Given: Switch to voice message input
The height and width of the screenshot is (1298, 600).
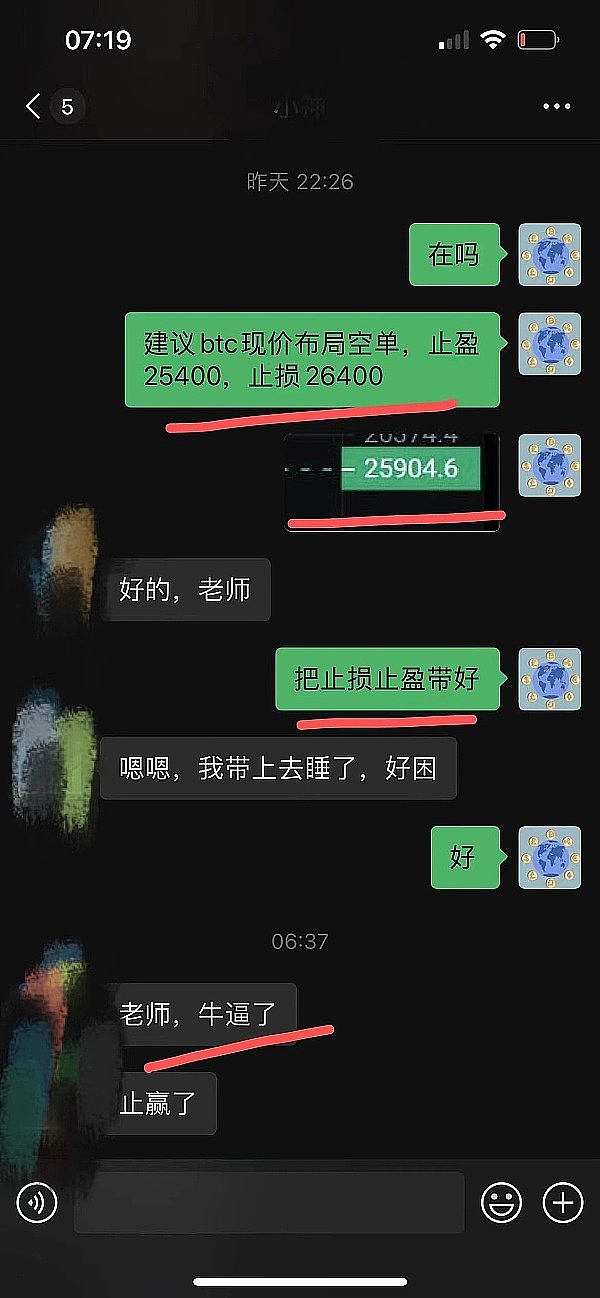Looking at the screenshot, I should [x=37, y=1202].
